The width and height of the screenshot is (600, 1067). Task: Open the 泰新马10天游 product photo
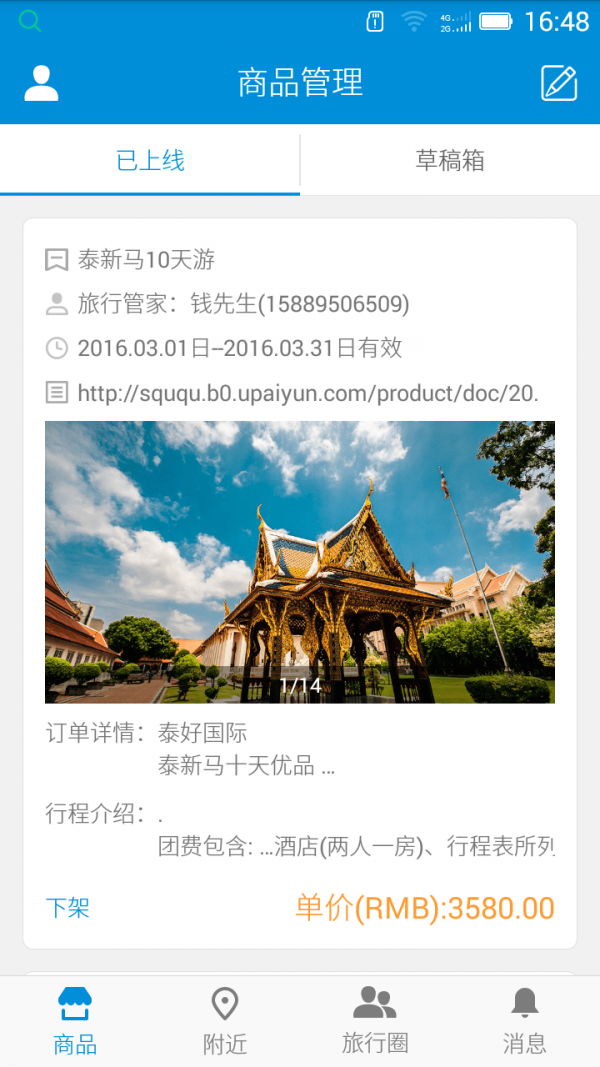click(300, 562)
